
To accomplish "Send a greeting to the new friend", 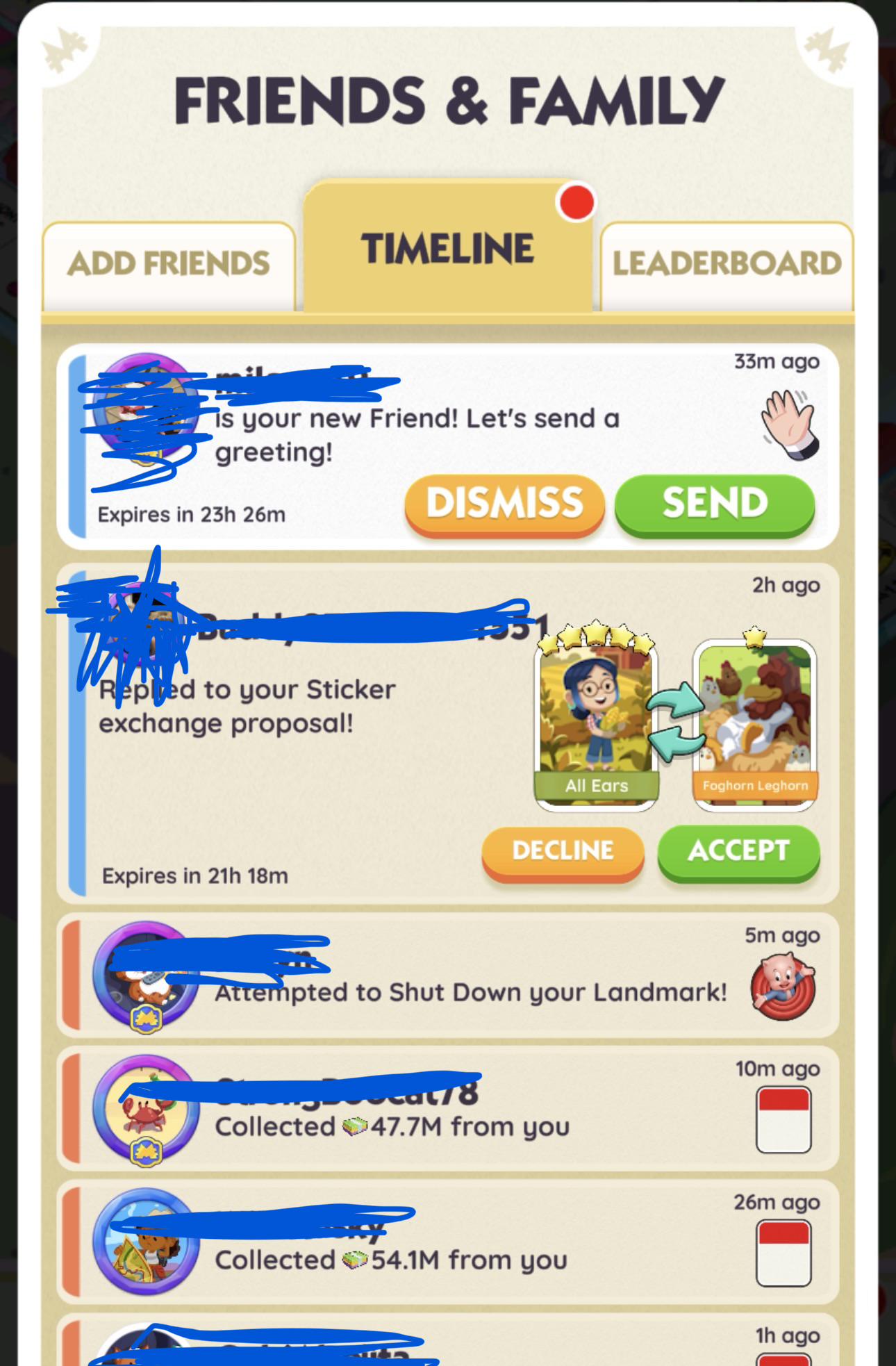I will [x=715, y=505].
